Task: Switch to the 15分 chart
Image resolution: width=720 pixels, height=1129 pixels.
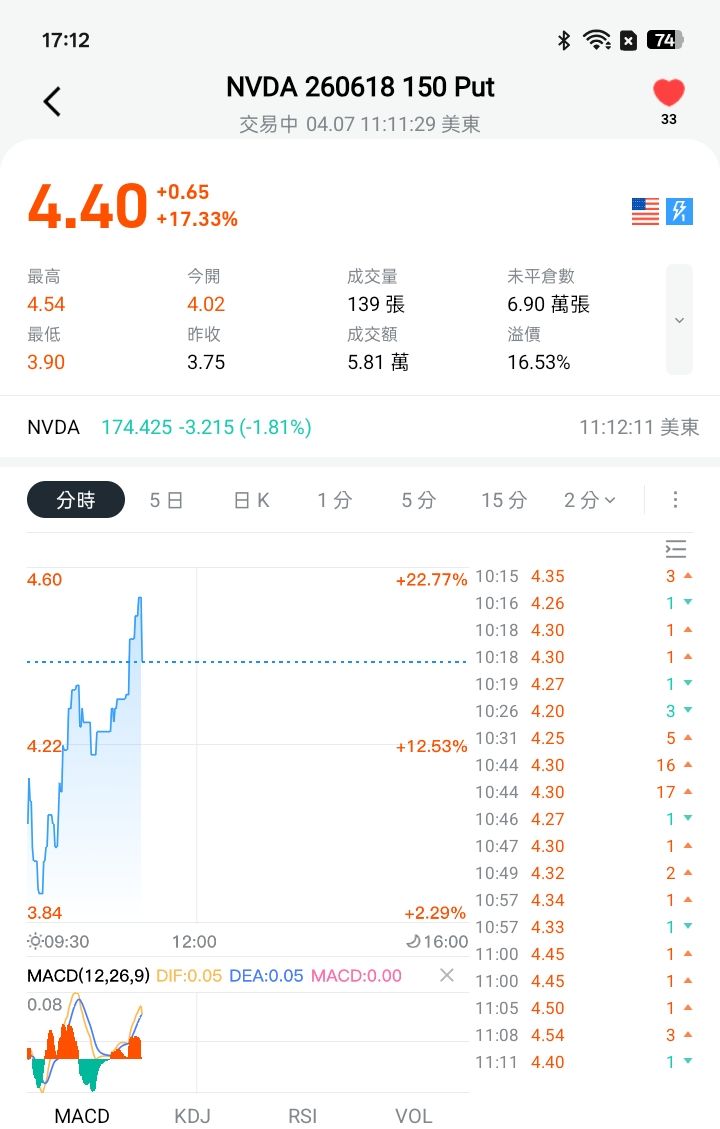Action: (x=504, y=500)
